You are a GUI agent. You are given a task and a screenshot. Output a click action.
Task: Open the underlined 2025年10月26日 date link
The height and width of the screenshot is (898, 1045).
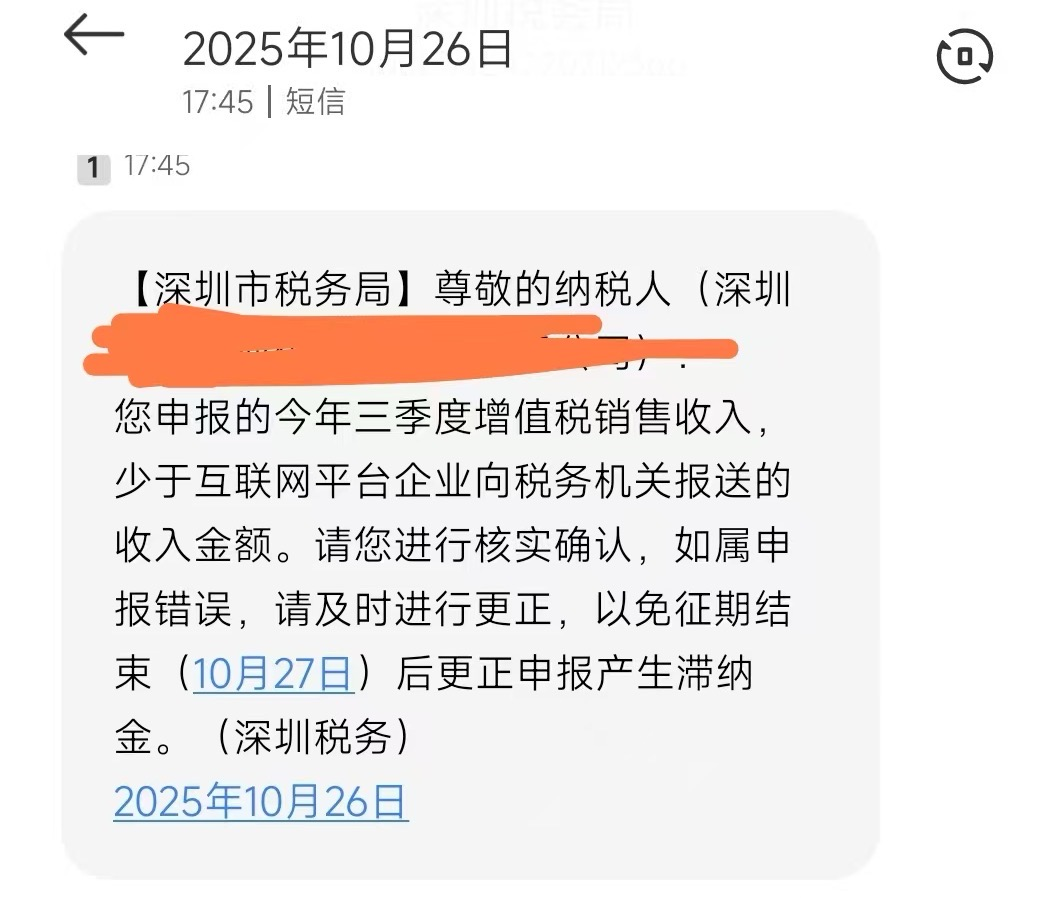[261, 802]
